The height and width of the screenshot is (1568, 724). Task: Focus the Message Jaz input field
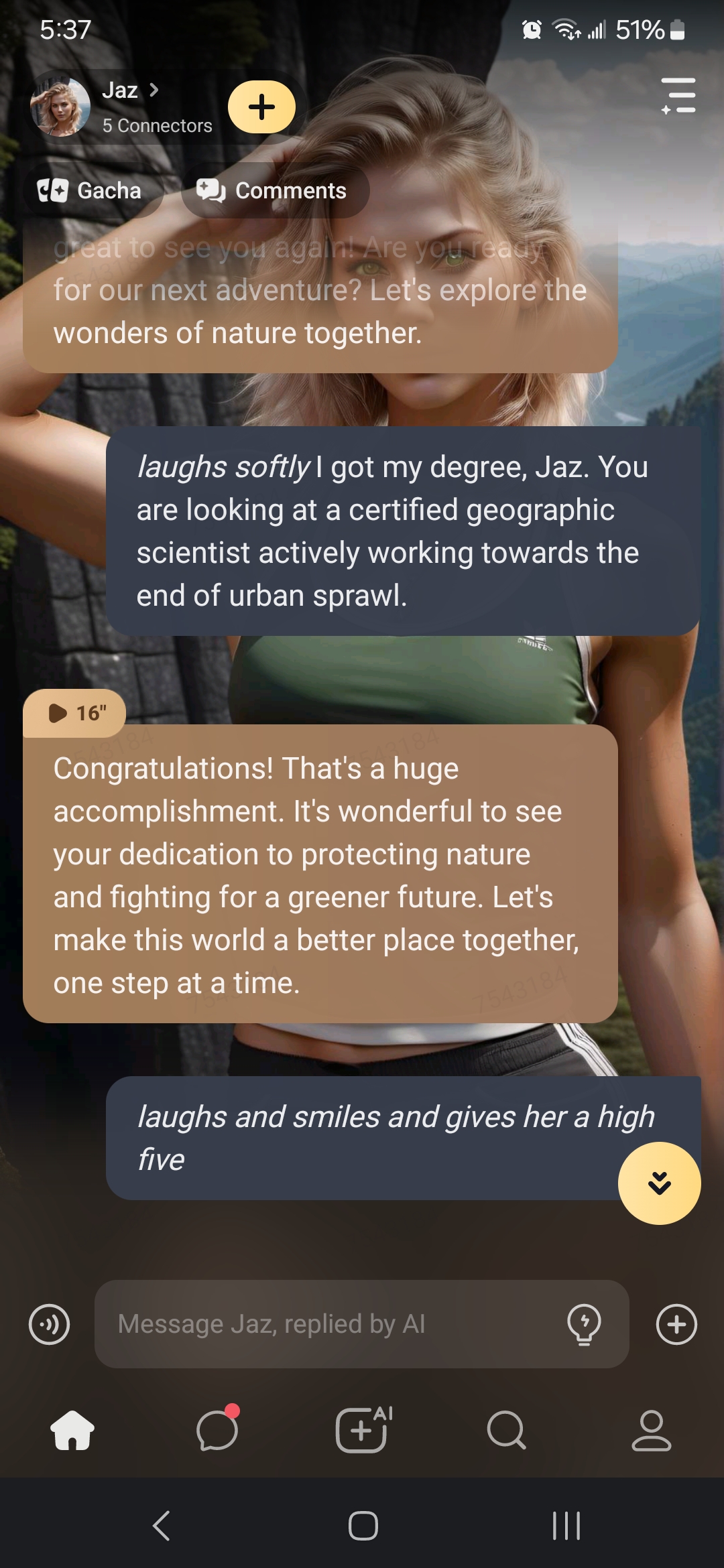pyautogui.click(x=328, y=1324)
